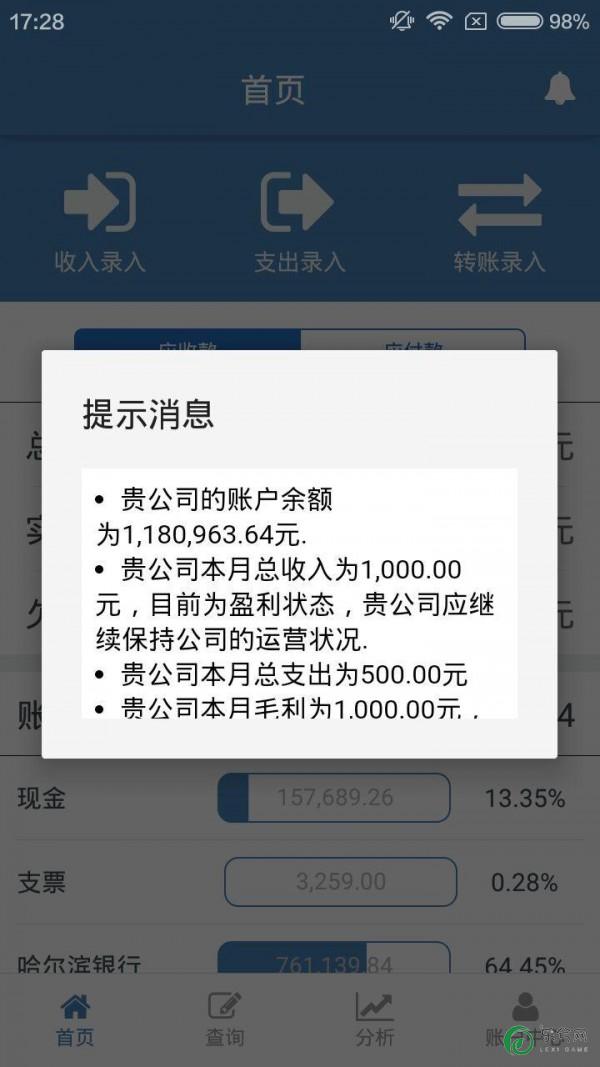This screenshot has width=600, height=1067.
Task: Switch to the 分析 tab
Action: [x=375, y=1019]
